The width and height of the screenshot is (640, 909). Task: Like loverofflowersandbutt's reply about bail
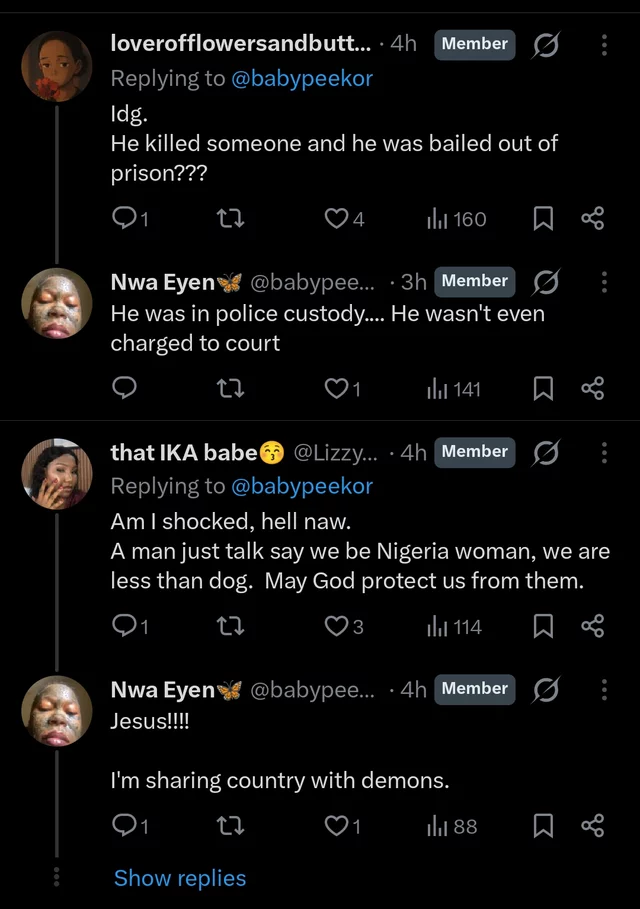336,219
